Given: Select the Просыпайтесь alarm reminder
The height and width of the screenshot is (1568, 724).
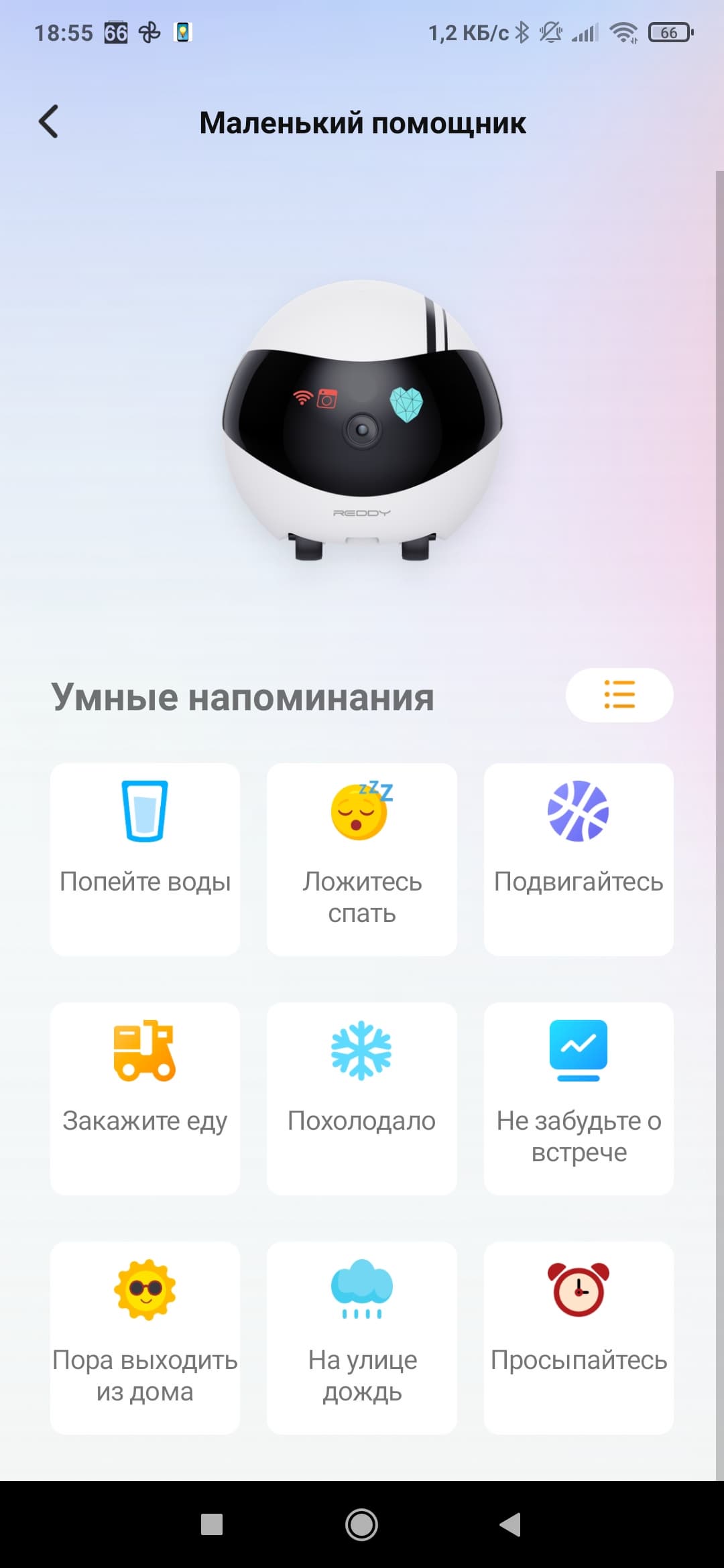Looking at the screenshot, I should [579, 1337].
